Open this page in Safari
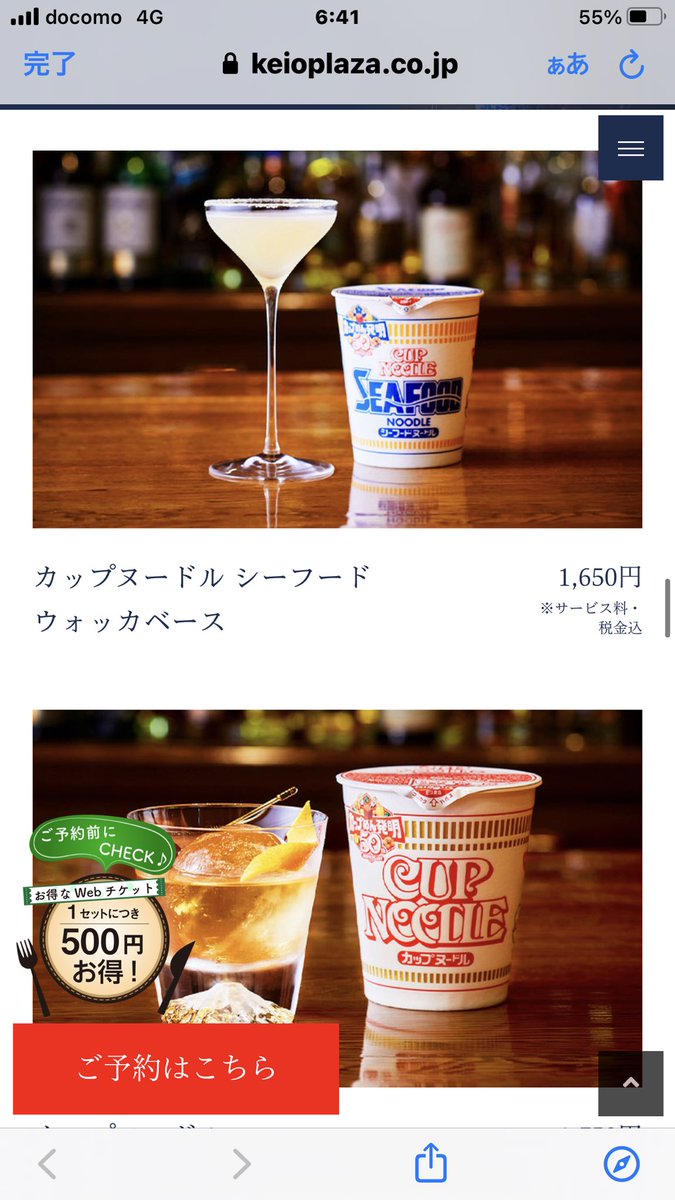 622,1164
